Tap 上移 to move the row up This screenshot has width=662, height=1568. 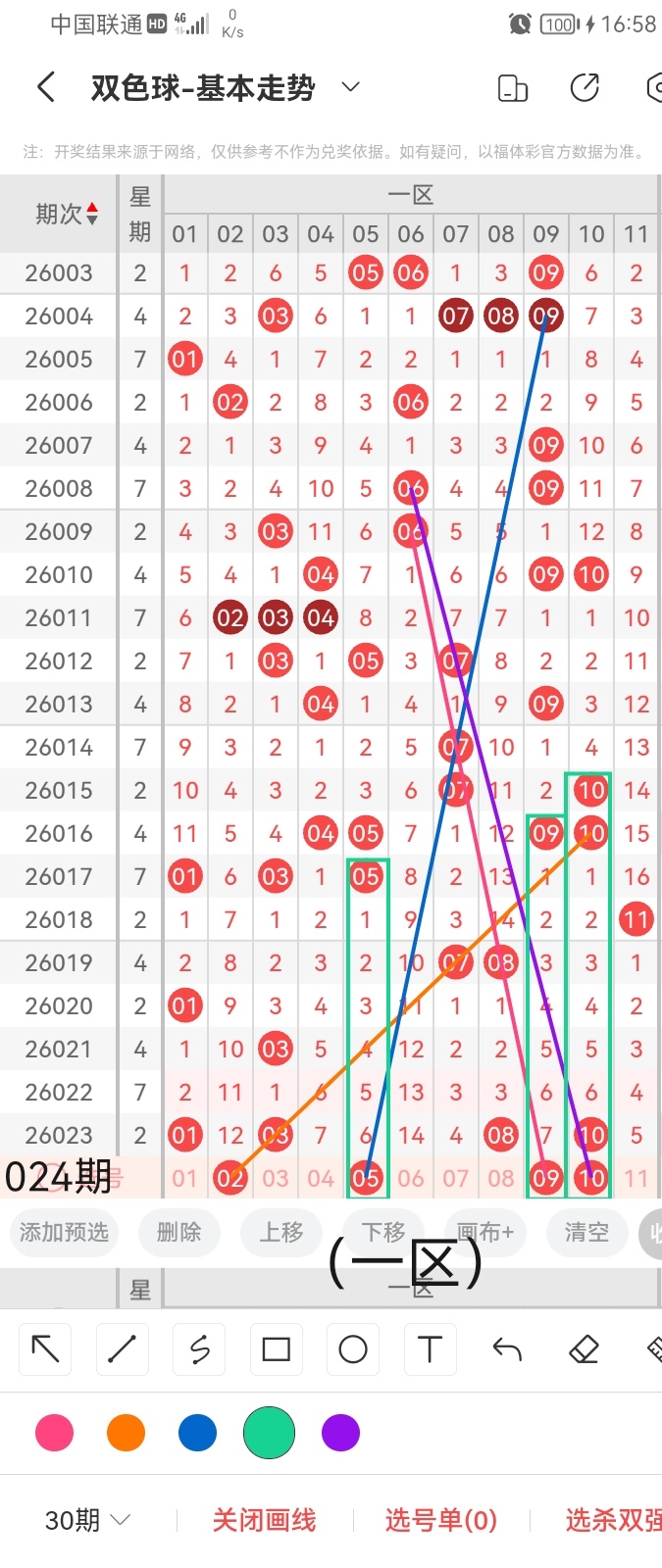pos(281,1232)
